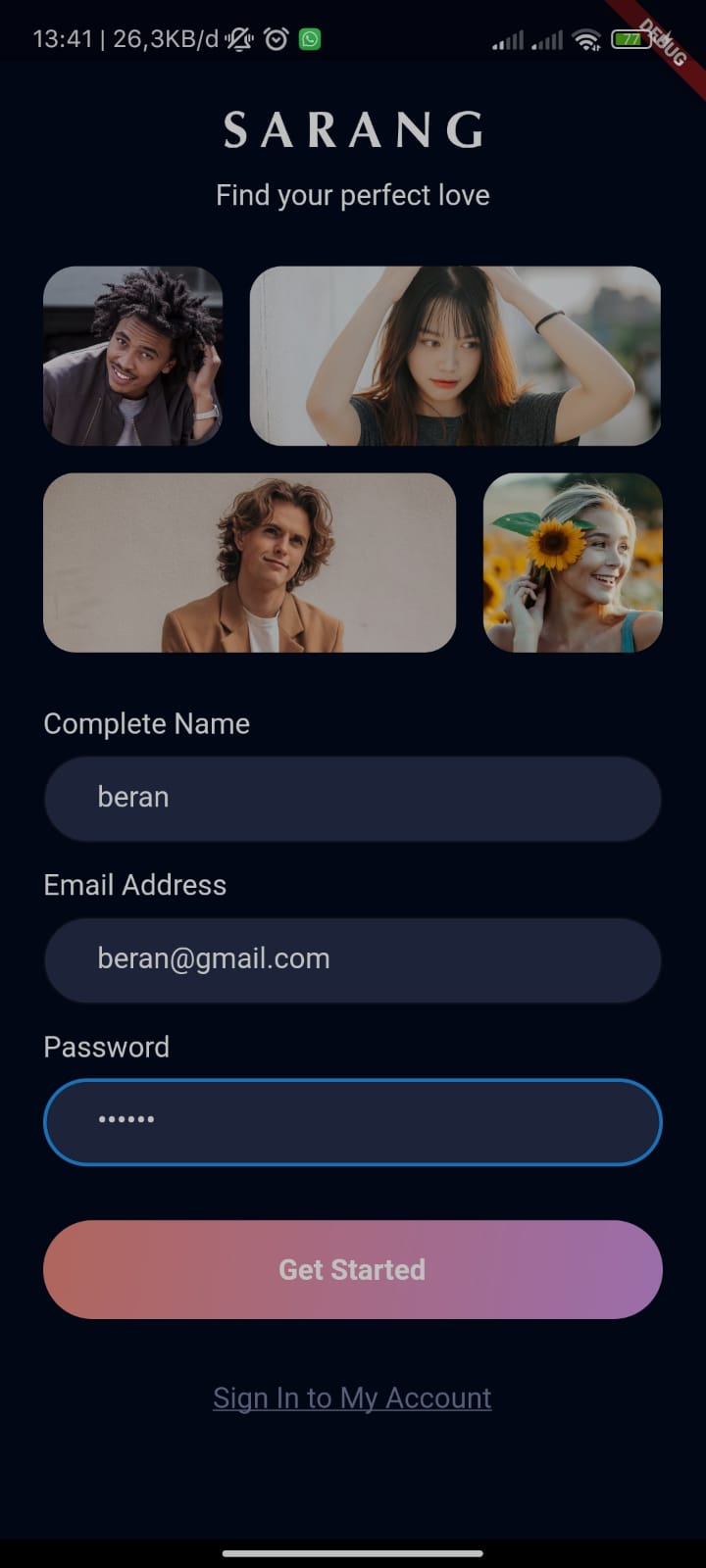Tap the Email Address field
The image size is (706, 1568).
[353, 960]
